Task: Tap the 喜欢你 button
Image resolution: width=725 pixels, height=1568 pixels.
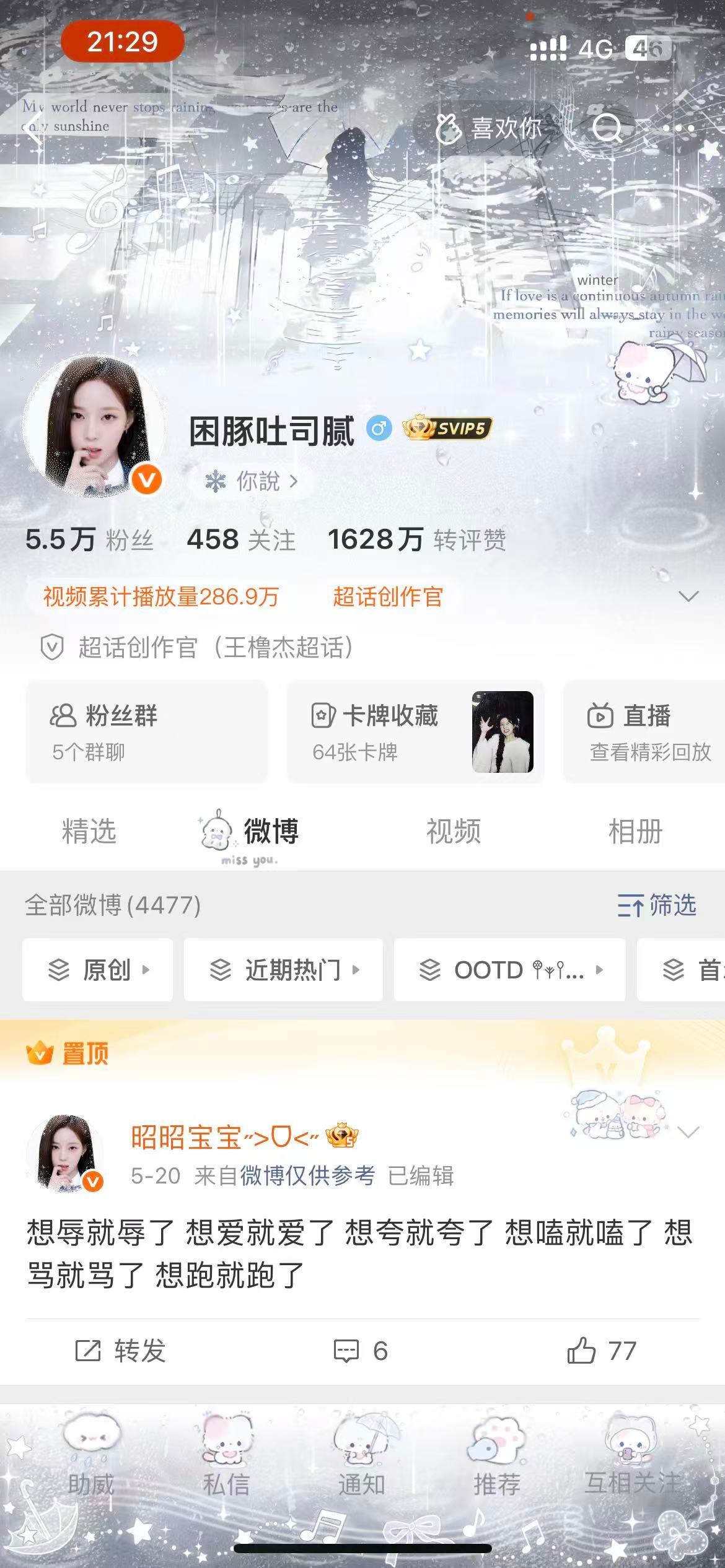Action: click(x=490, y=128)
